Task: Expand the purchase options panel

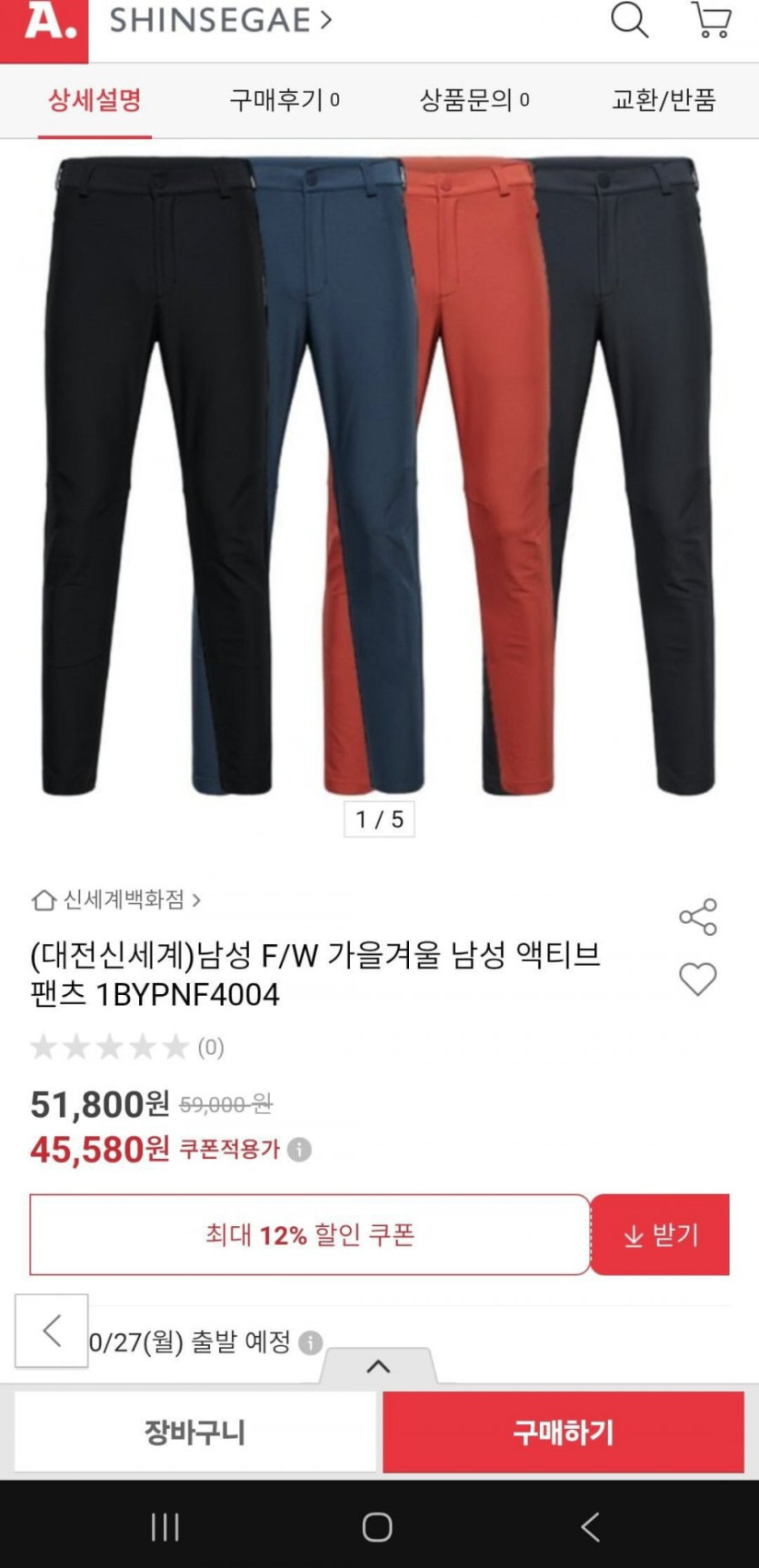Action: 378,1366
